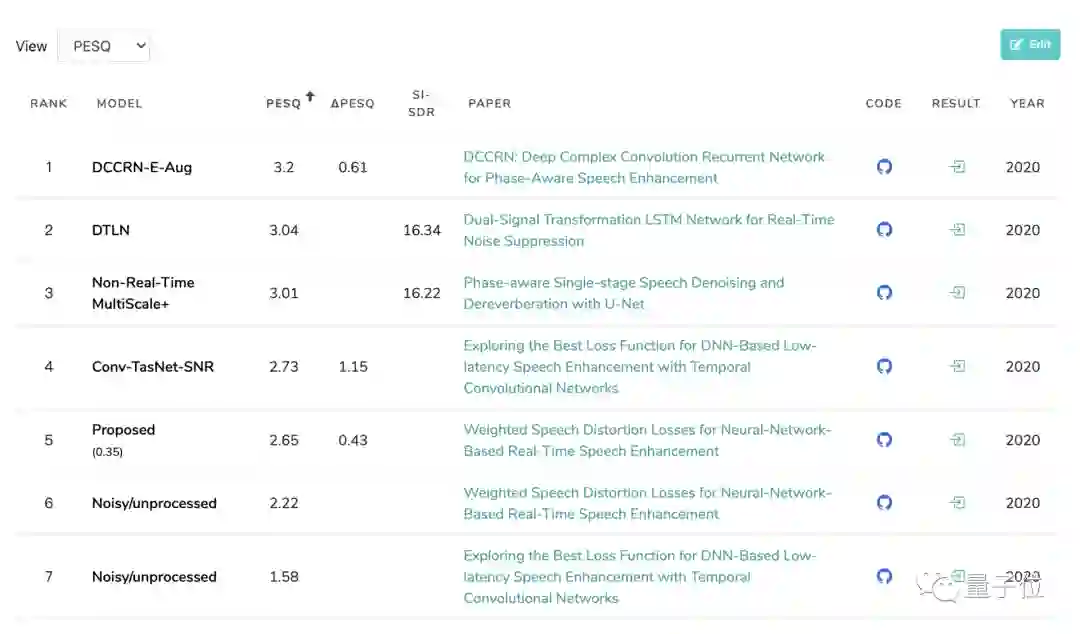The height and width of the screenshot is (634, 1080).
Task: Open GitHub code for Non-Real-Time MultiScale+
Action: point(884,293)
